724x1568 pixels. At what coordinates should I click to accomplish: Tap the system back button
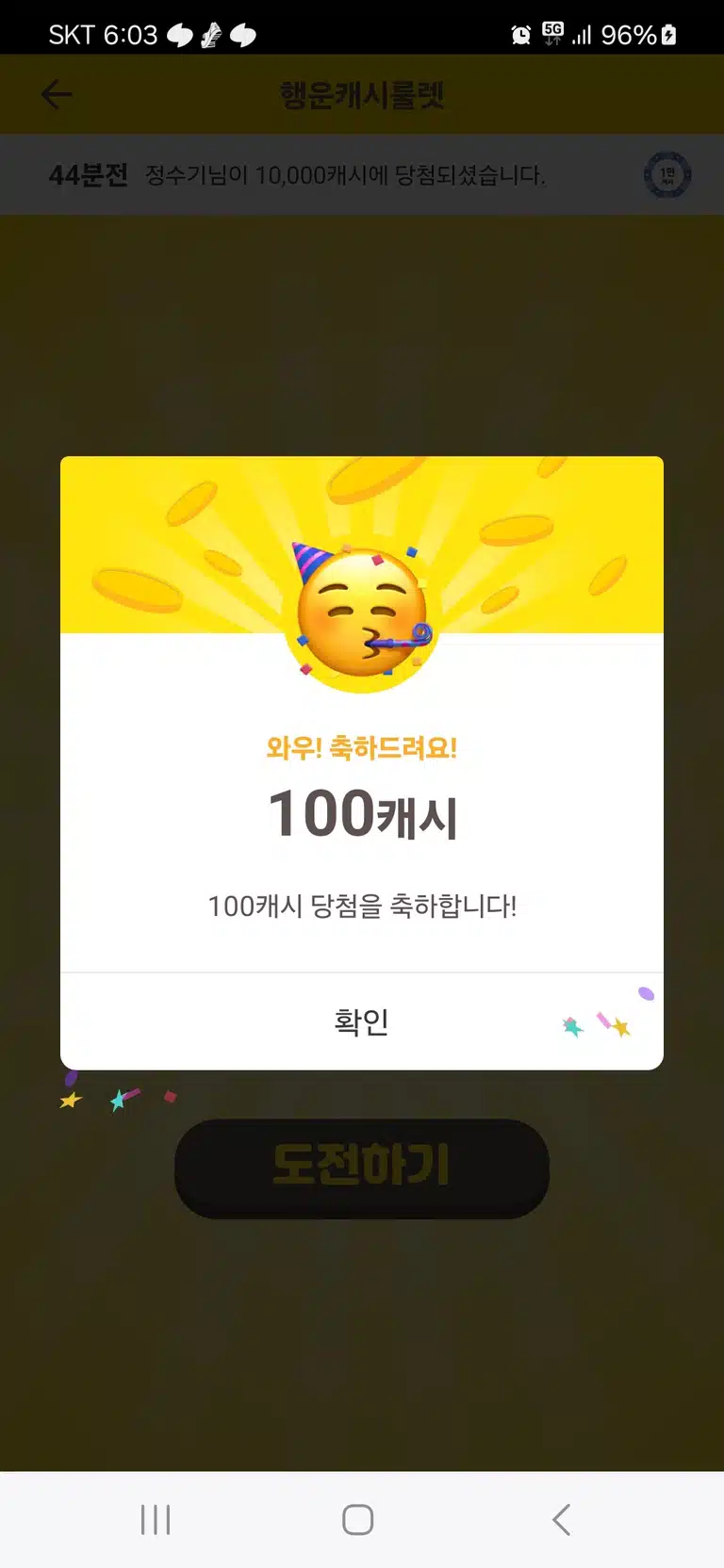pyautogui.click(x=562, y=1519)
